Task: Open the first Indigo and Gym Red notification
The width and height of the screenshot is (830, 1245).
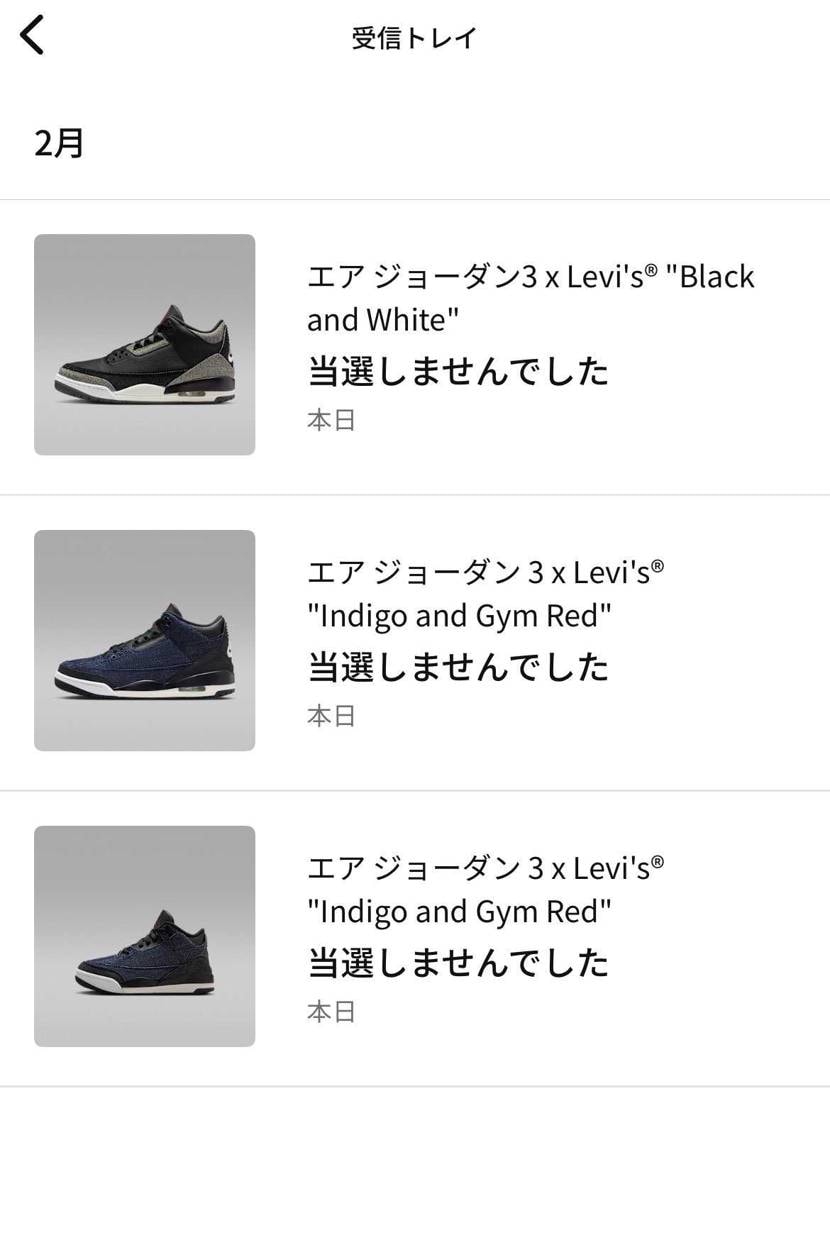Action: click(x=500, y=640)
